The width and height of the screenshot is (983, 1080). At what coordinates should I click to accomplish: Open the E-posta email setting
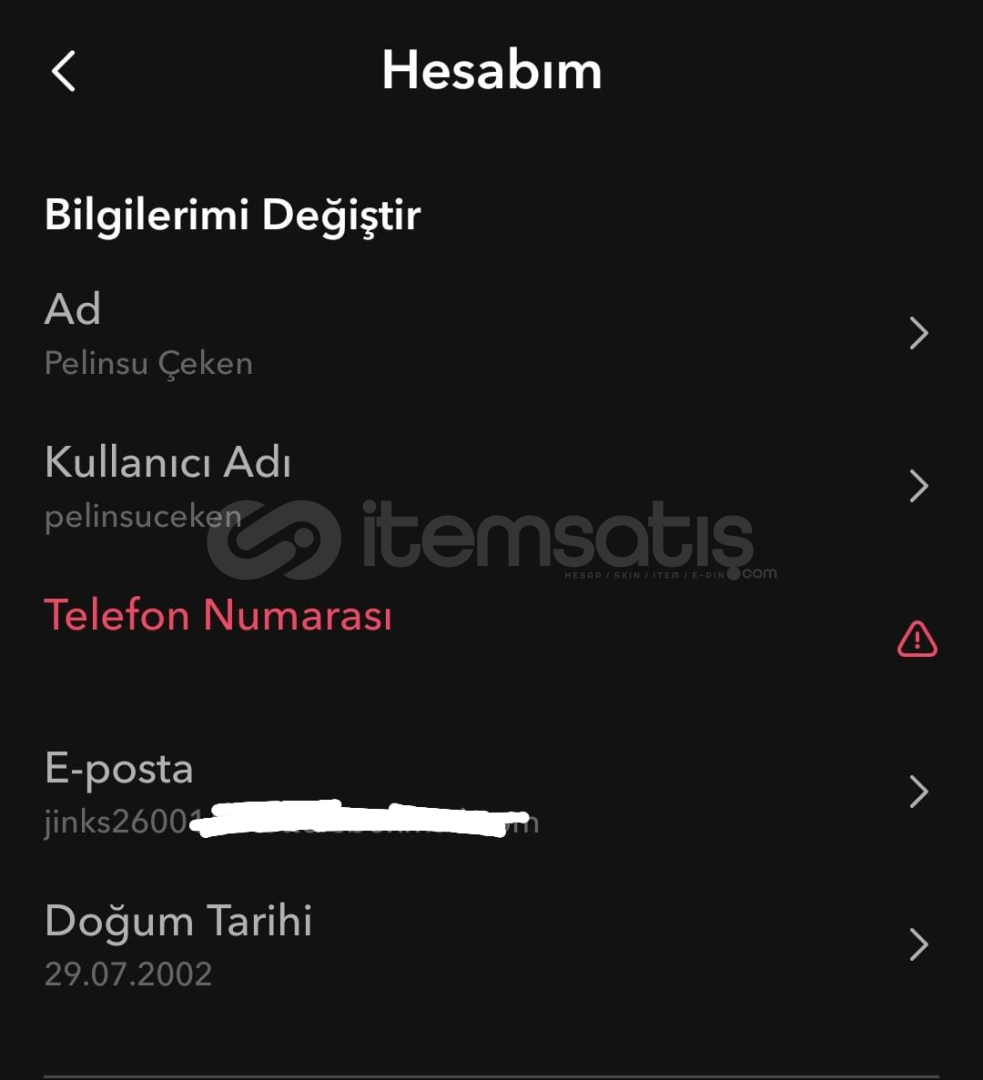[490, 792]
